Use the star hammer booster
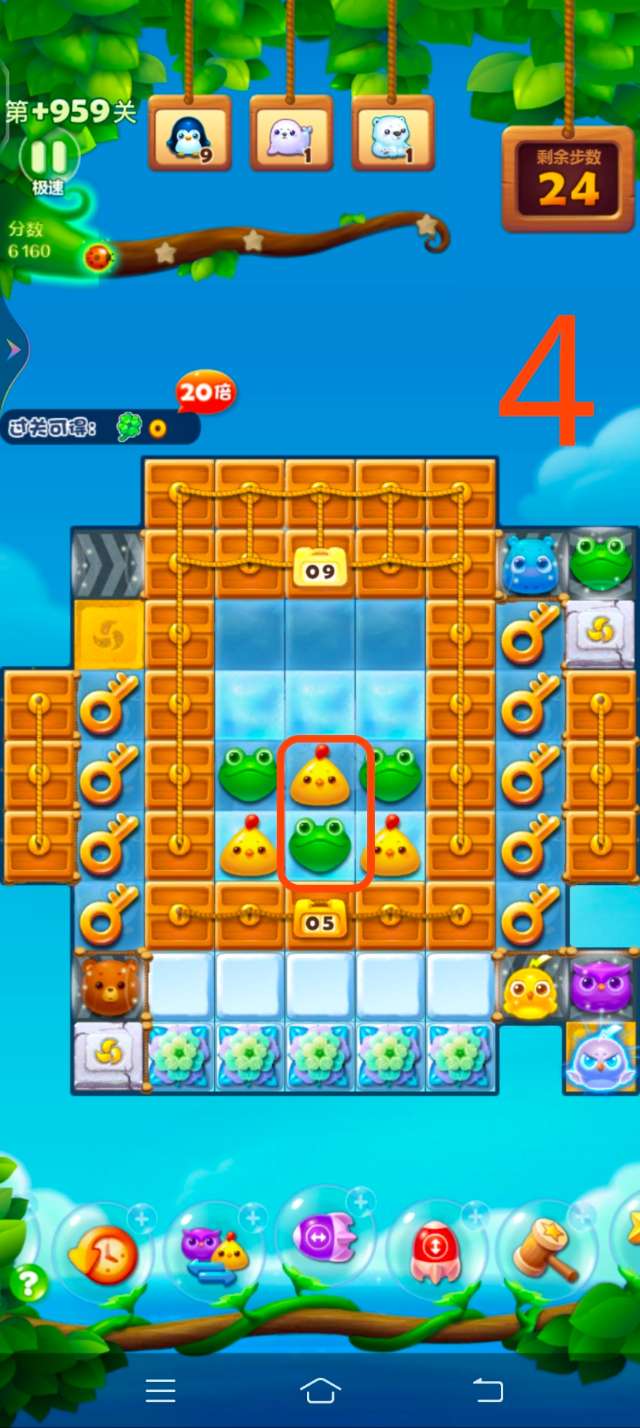 point(547,1250)
